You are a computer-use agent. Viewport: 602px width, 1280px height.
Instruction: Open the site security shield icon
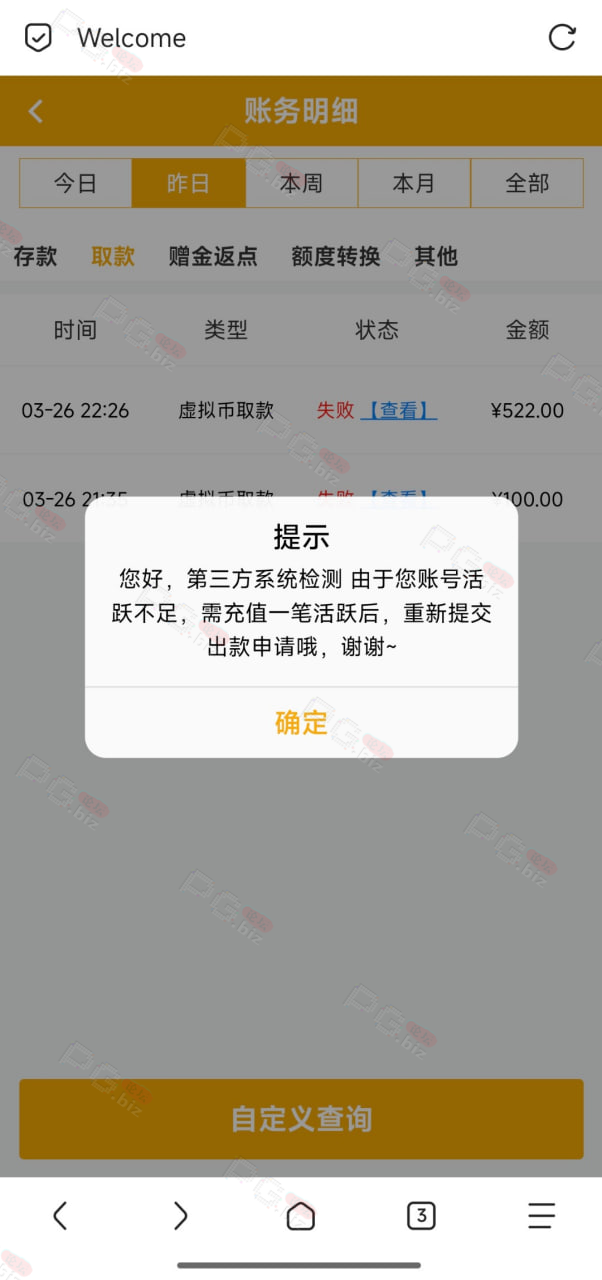[x=38, y=38]
